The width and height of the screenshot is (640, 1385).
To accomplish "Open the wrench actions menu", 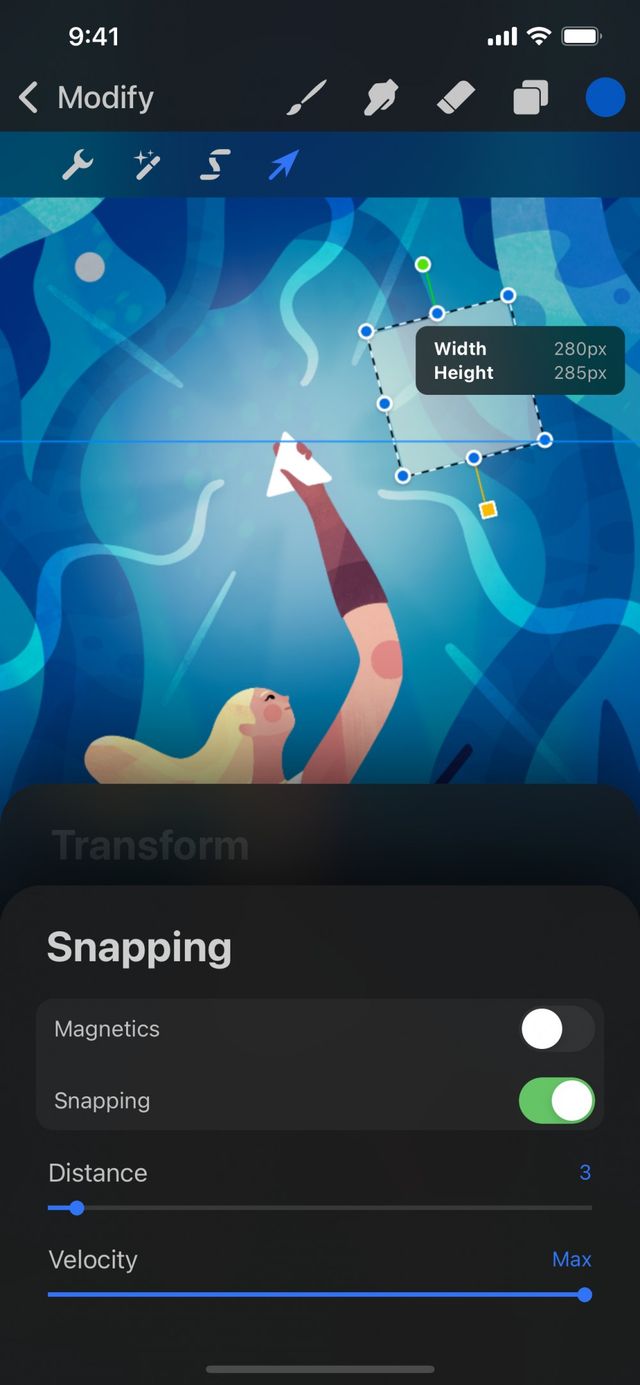I will 78,165.
